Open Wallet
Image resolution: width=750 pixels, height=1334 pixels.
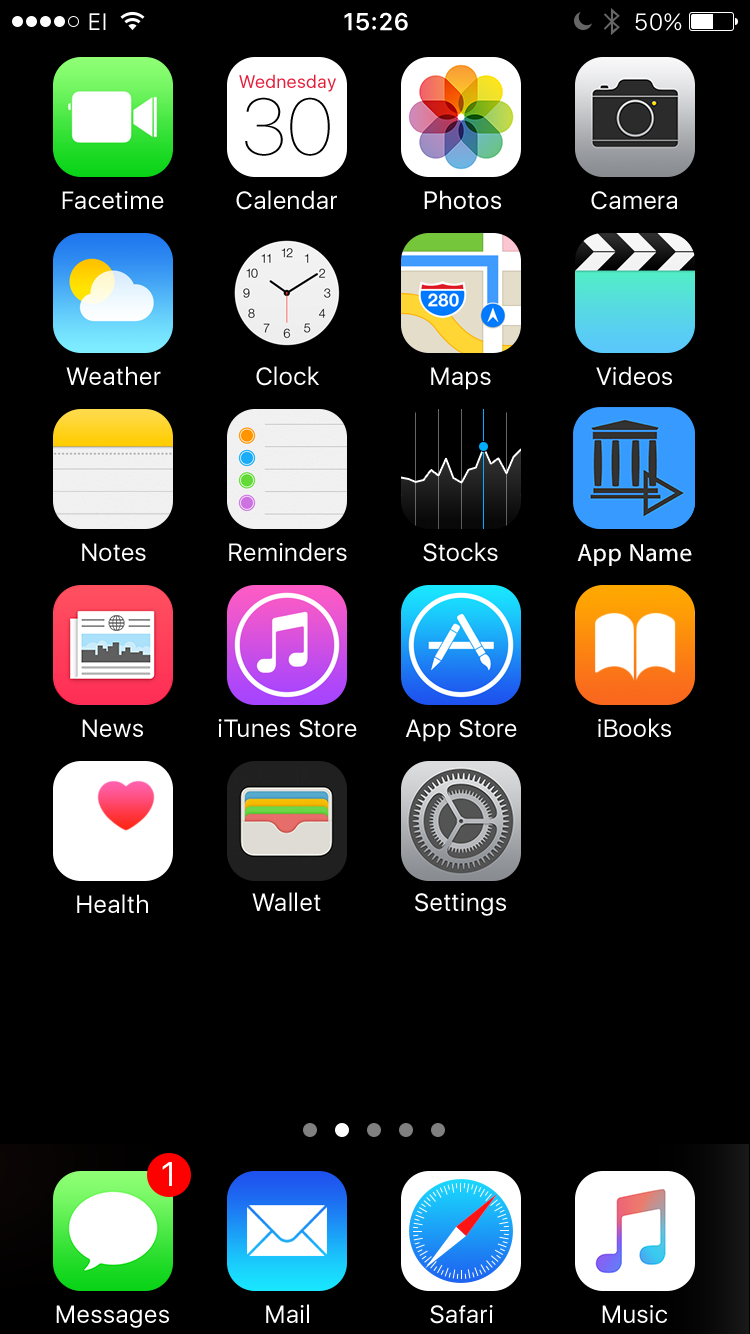click(x=287, y=821)
